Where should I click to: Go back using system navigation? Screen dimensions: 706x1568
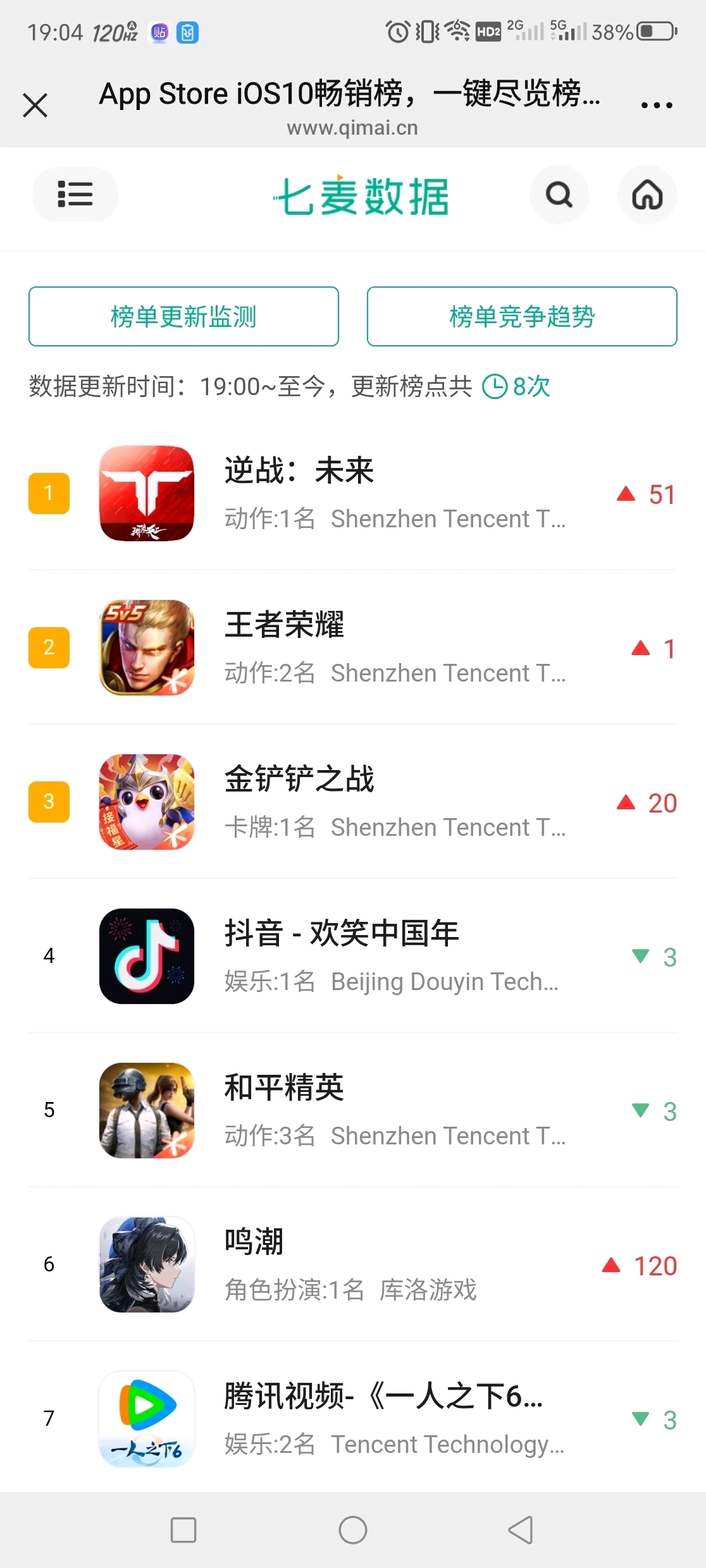pos(521,1530)
